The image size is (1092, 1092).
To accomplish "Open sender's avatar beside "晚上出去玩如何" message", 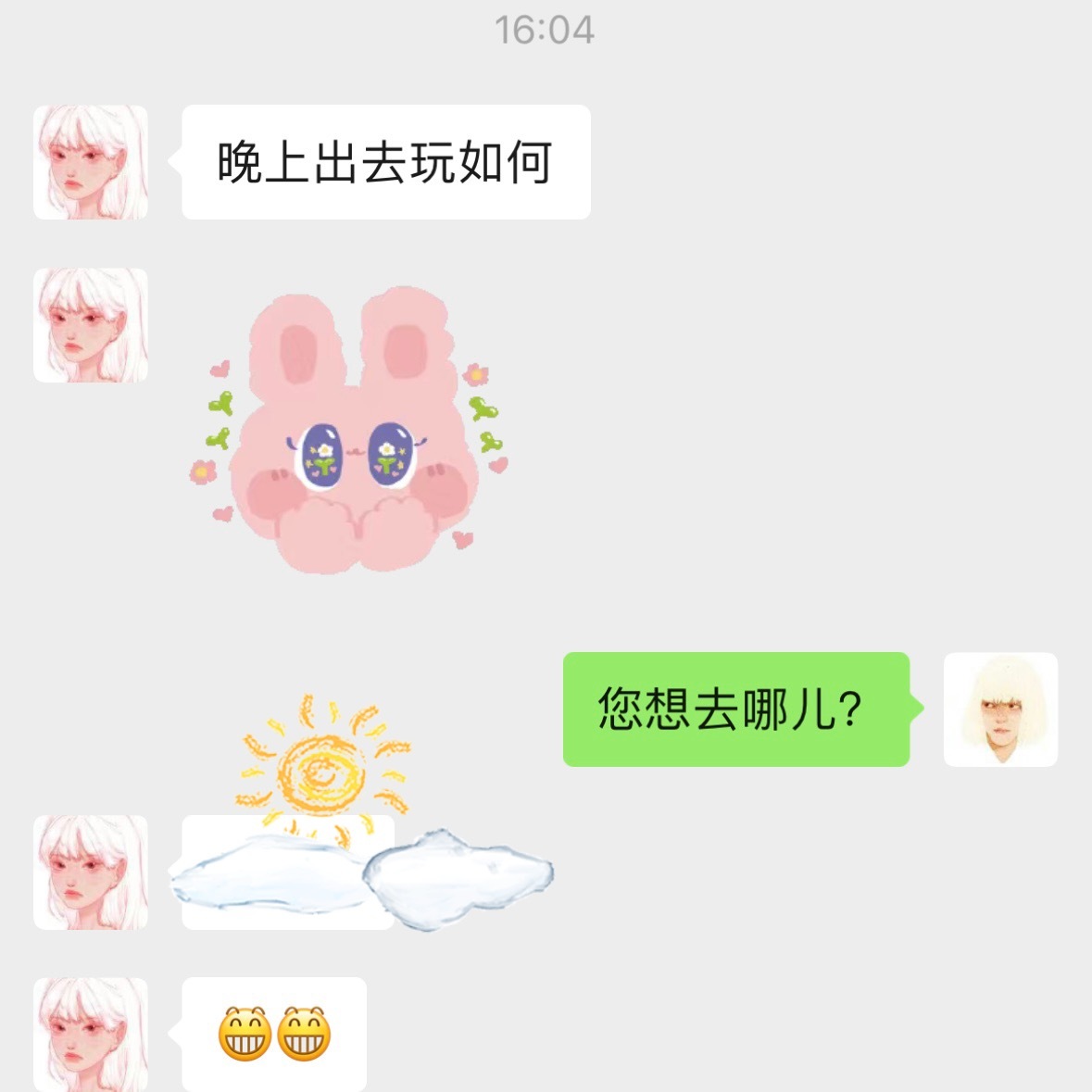I will [x=91, y=162].
